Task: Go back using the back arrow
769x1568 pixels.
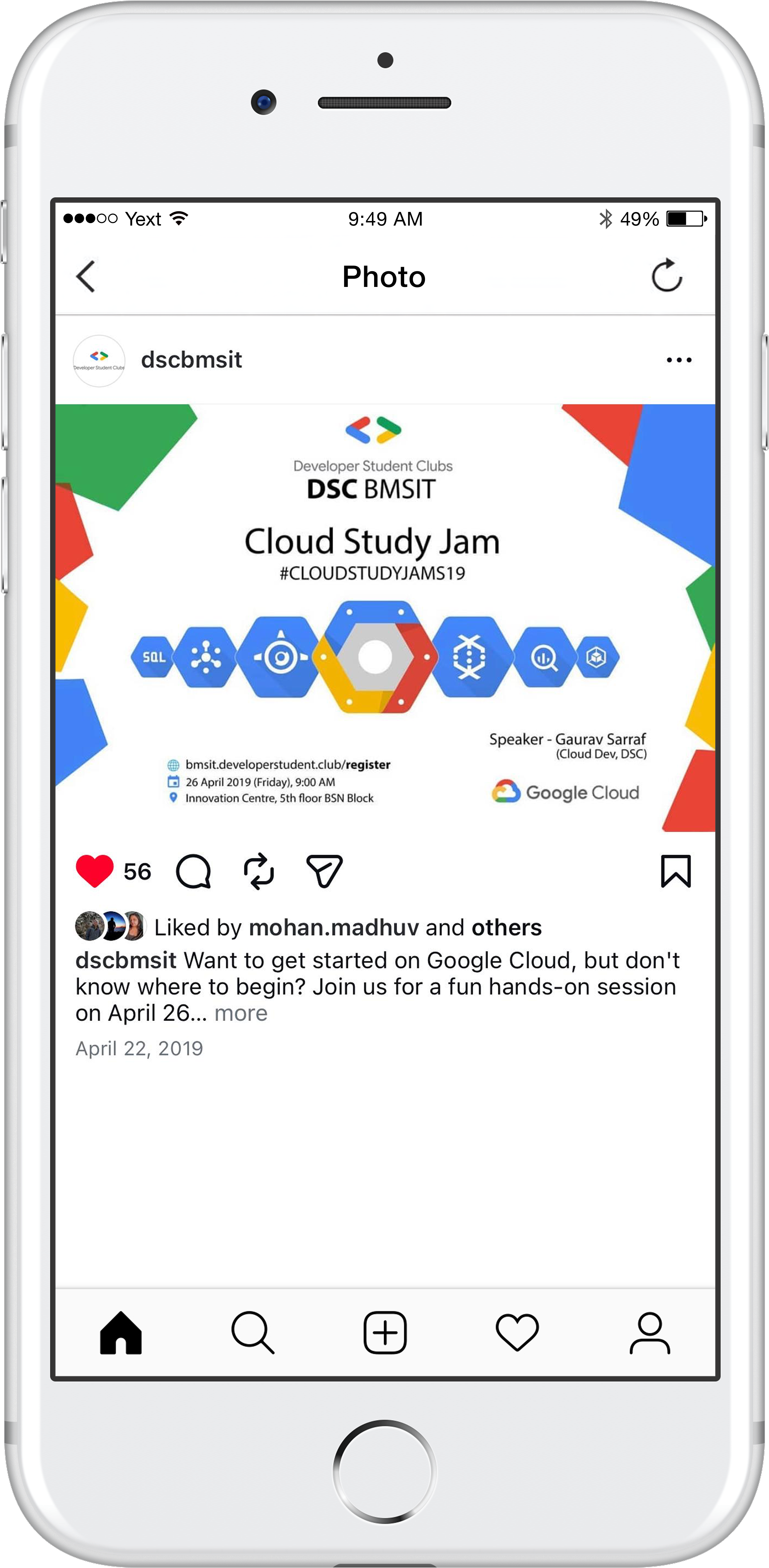Action: (86, 277)
